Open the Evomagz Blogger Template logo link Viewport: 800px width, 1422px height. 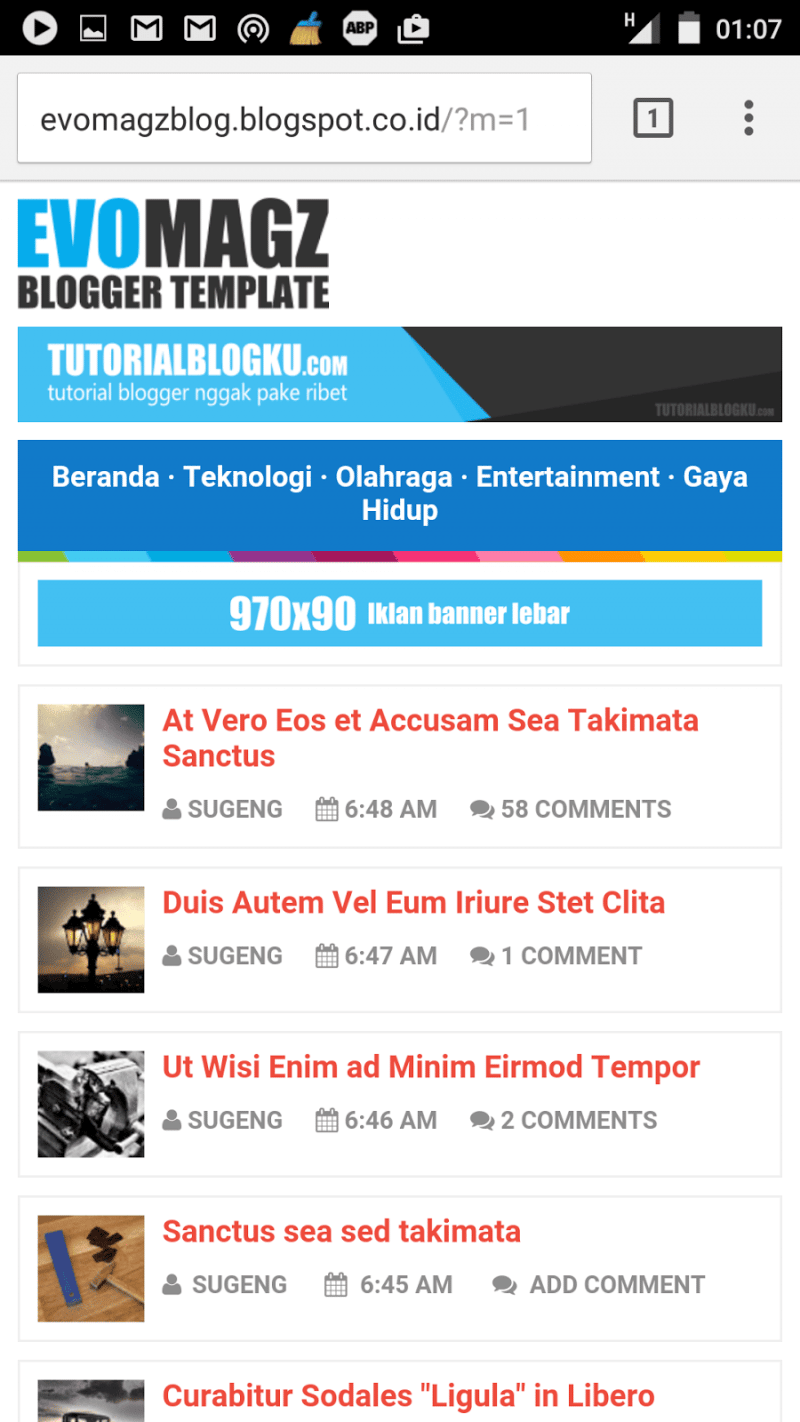pyautogui.click(x=174, y=254)
